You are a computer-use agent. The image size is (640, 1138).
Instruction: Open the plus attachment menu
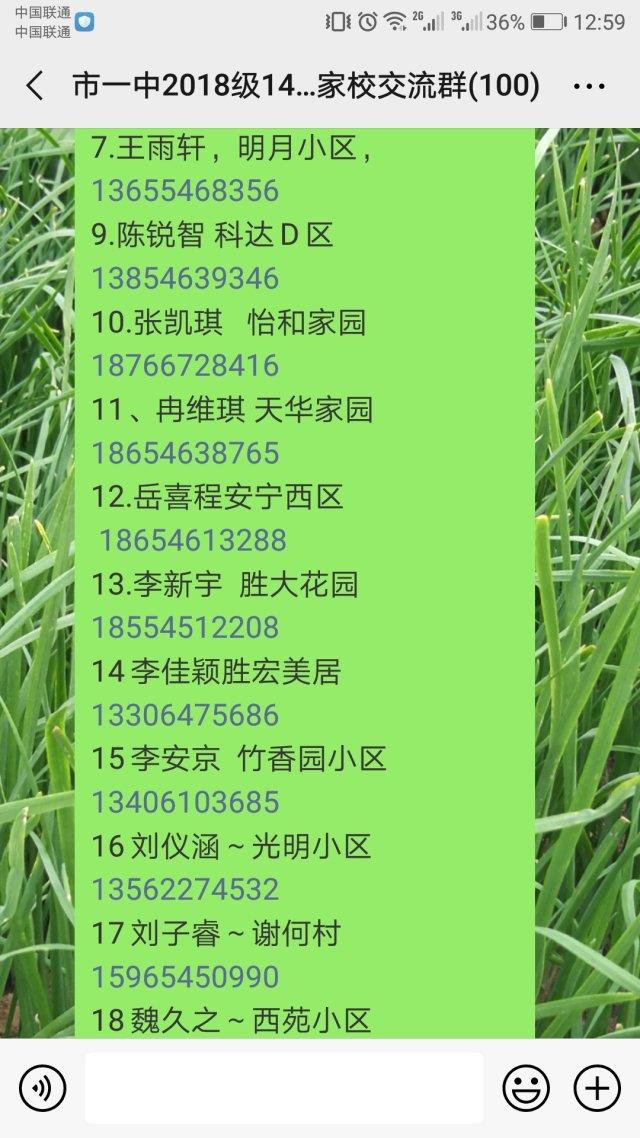[x=596, y=1088]
